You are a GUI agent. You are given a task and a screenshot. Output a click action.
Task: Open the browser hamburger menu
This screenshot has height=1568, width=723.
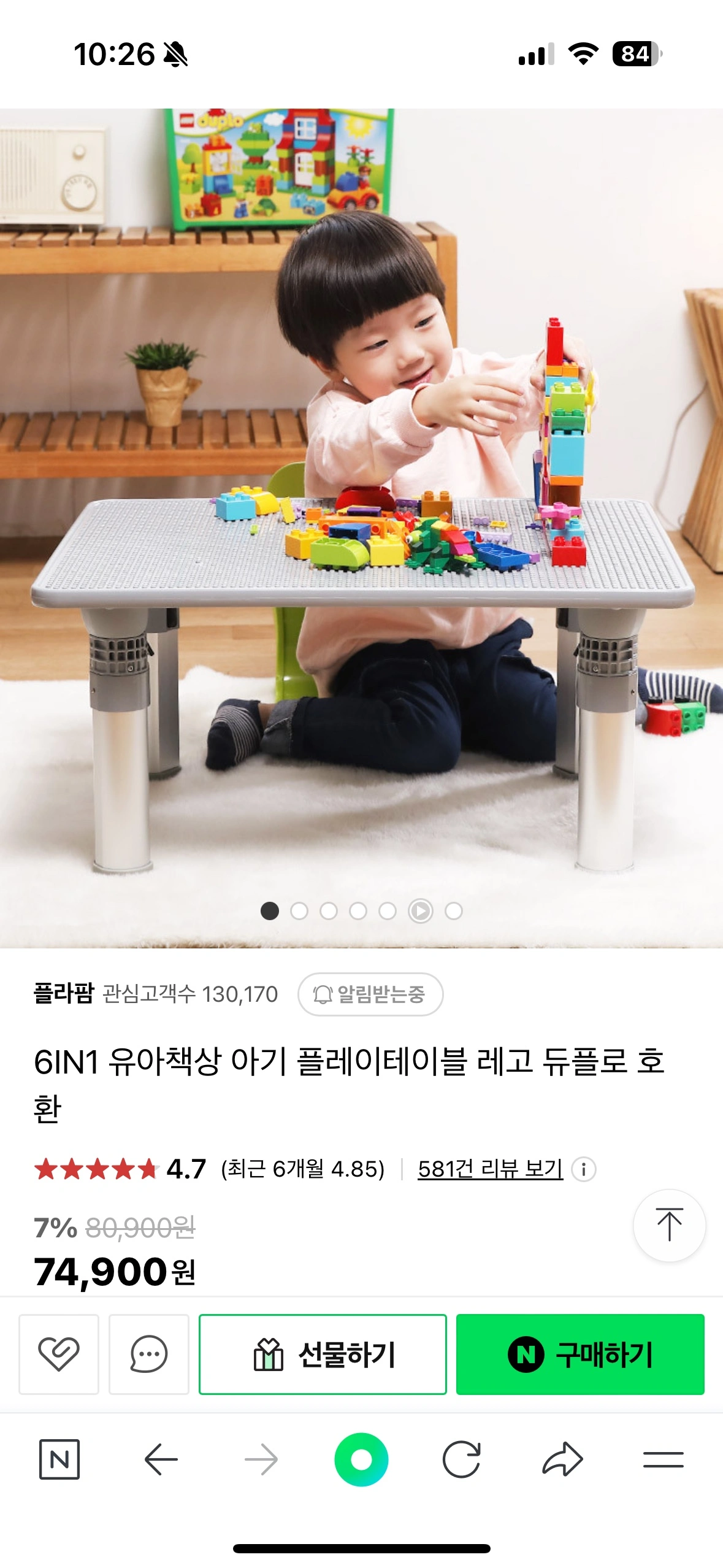tap(663, 1459)
